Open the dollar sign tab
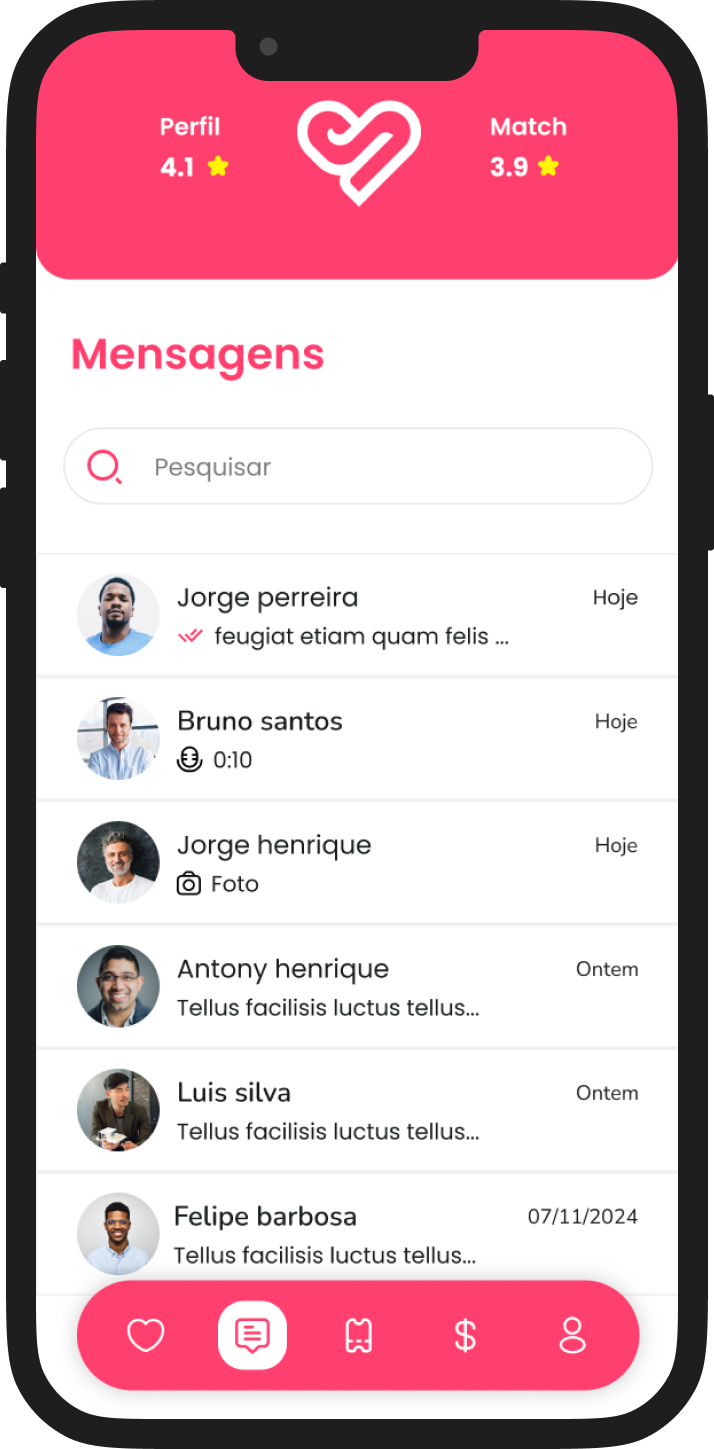 pyautogui.click(x=465, y=1335)
